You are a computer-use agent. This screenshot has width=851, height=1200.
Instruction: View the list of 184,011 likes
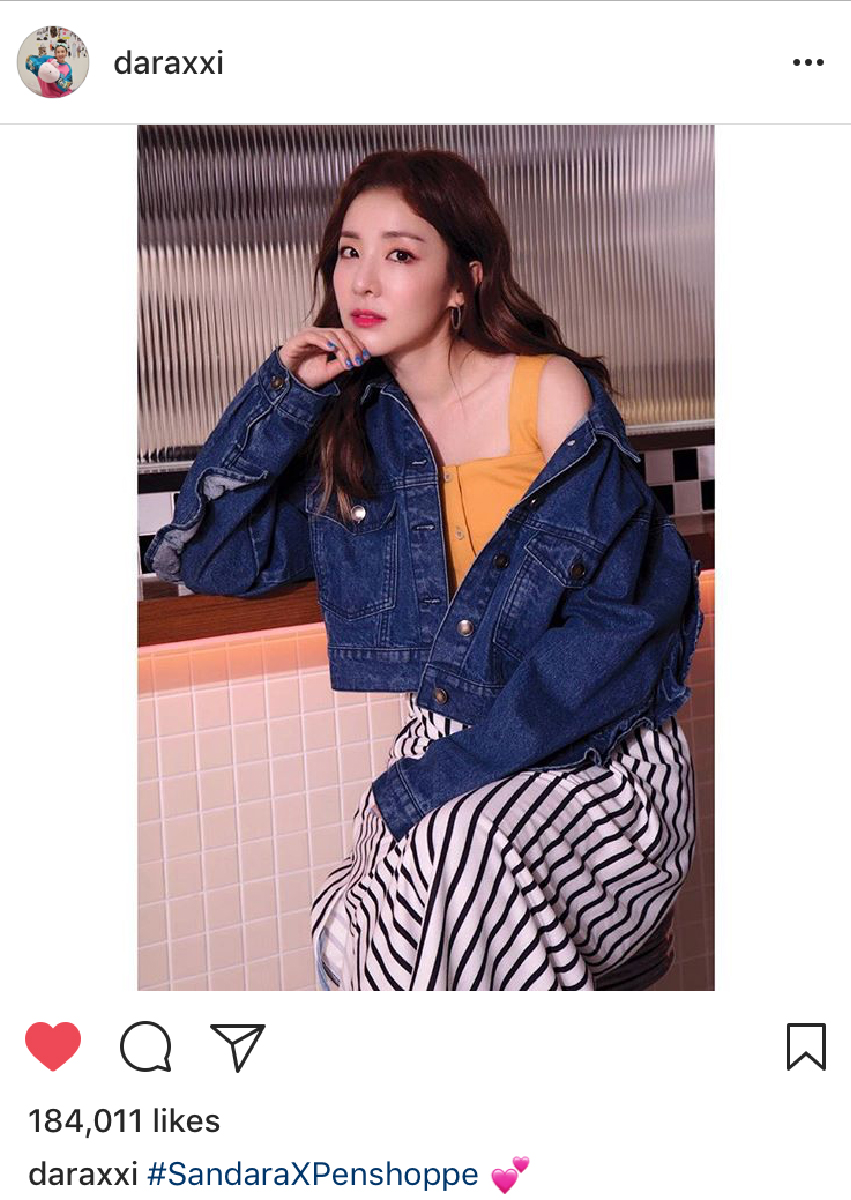[x=124, y=1121]
